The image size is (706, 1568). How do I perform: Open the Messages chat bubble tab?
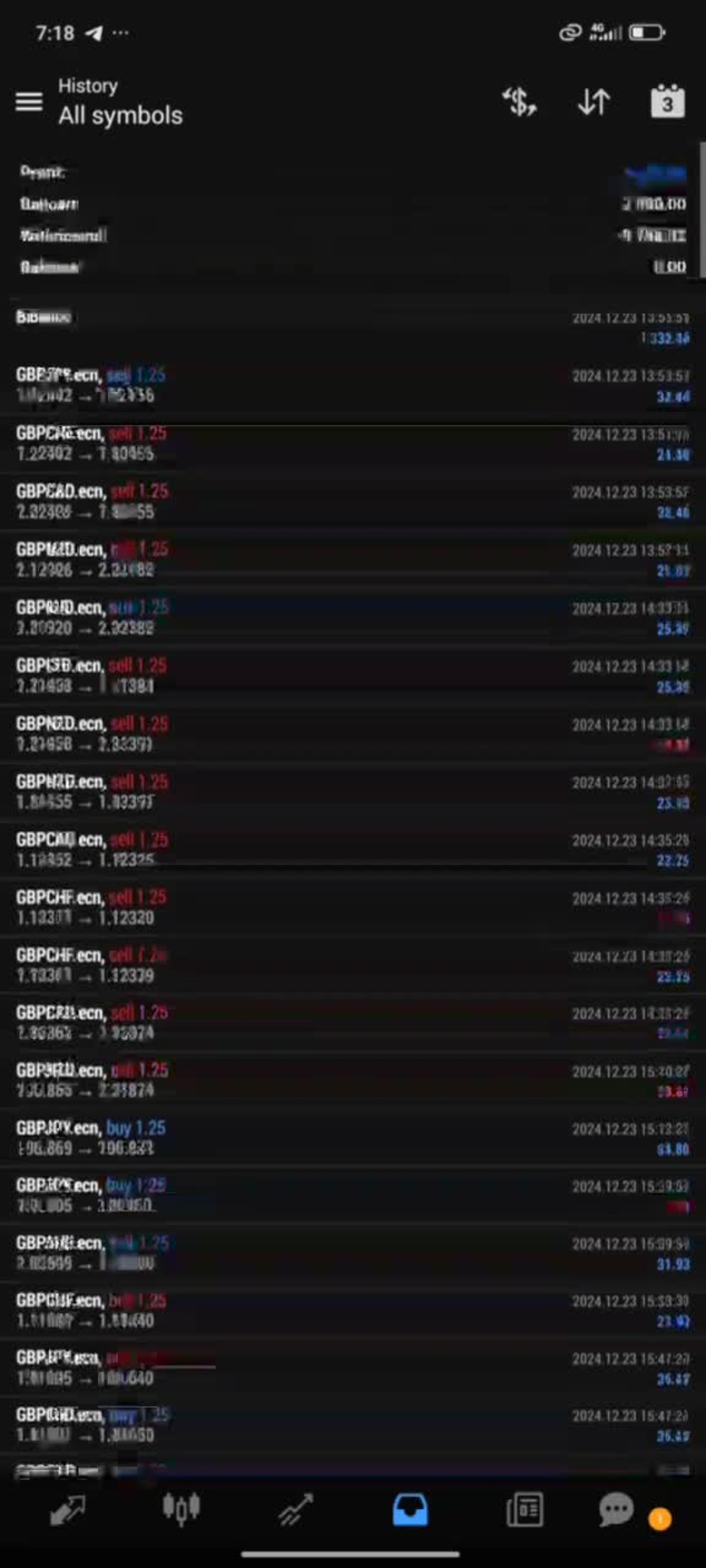616,1509
